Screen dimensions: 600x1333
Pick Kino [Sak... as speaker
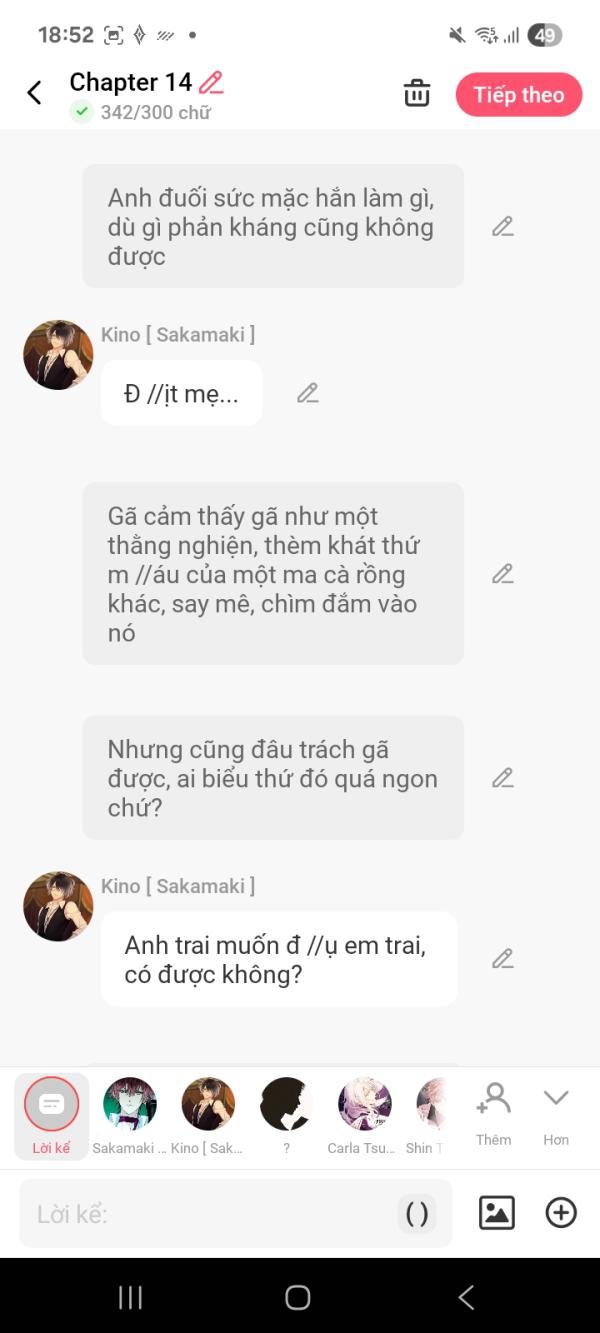[208, 1104]
